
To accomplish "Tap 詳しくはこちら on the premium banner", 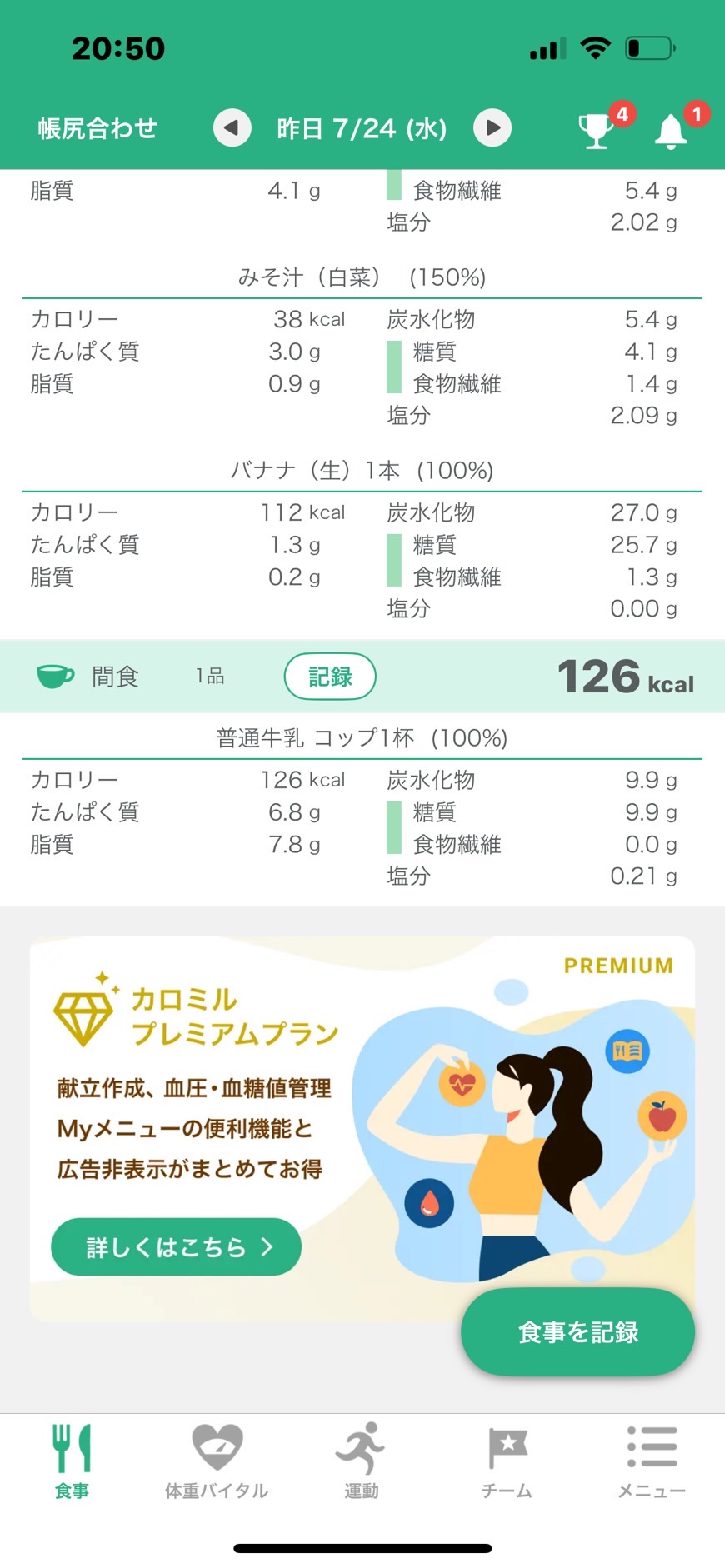I will 176,1247.
